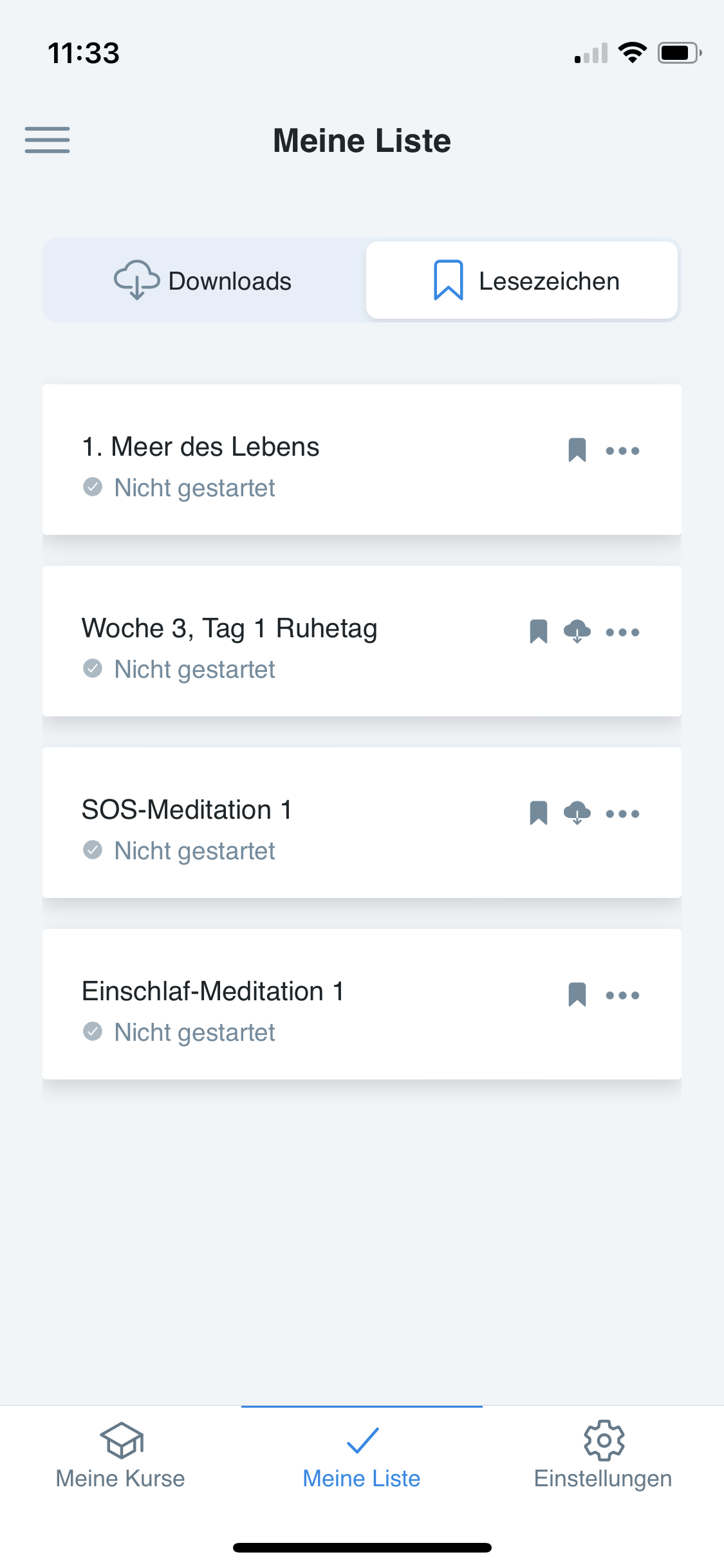Tap the bookmark icon on SOS-Meditation 1
The height and width of the screenshot is (1568, 724).
(x=538, y=813)
